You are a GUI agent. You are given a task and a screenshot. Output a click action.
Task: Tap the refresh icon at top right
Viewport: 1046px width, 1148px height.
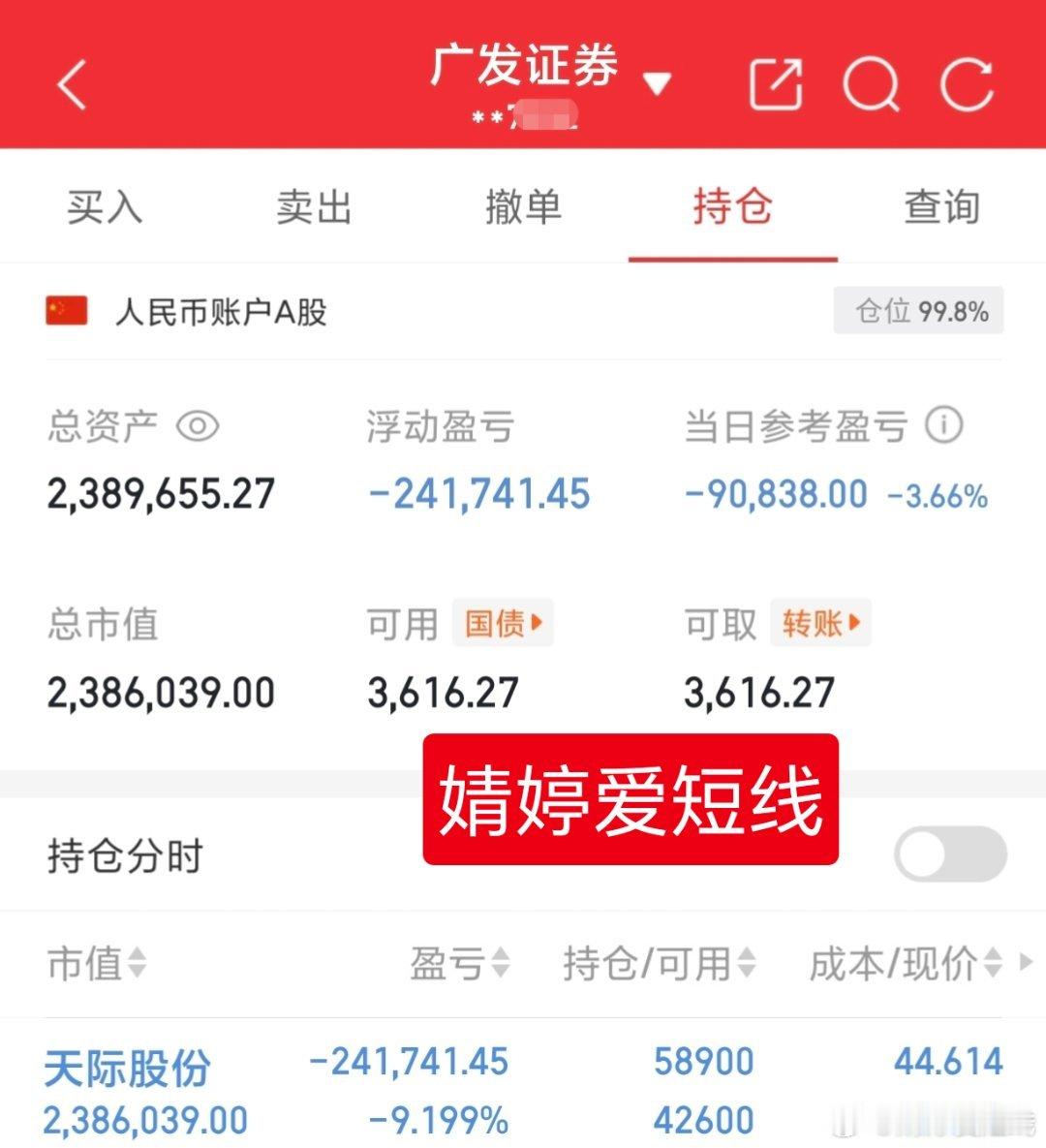tap(969, 84)
